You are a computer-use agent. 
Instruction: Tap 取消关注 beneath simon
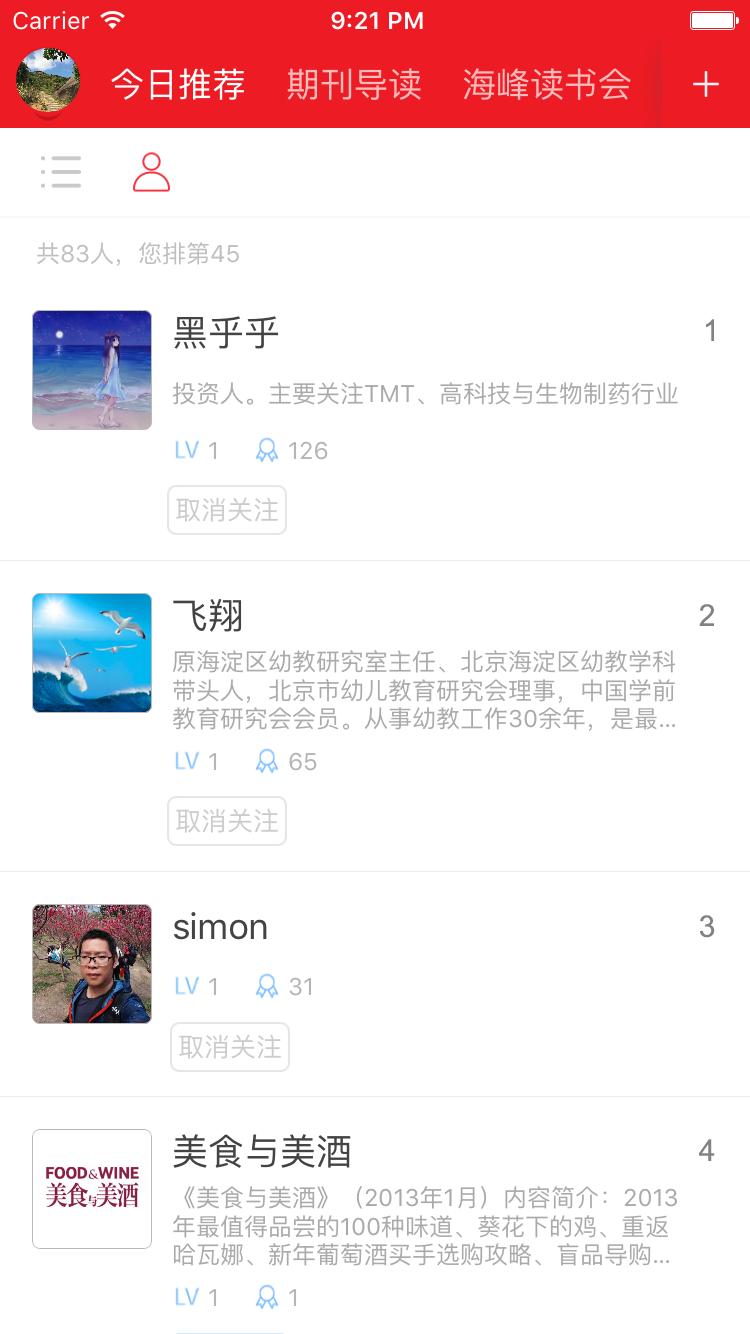[x=229, y=1046]
